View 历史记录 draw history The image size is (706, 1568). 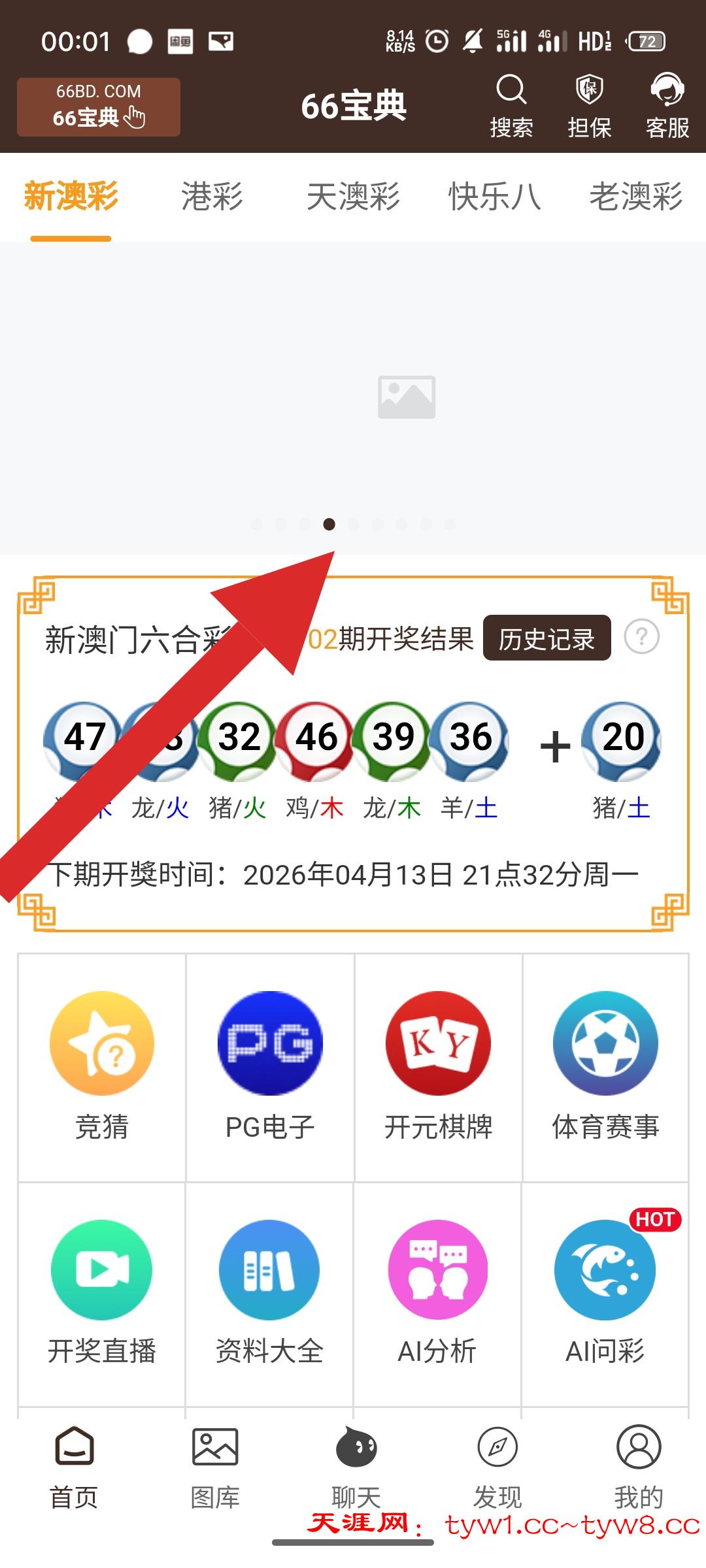coord(546,638)
